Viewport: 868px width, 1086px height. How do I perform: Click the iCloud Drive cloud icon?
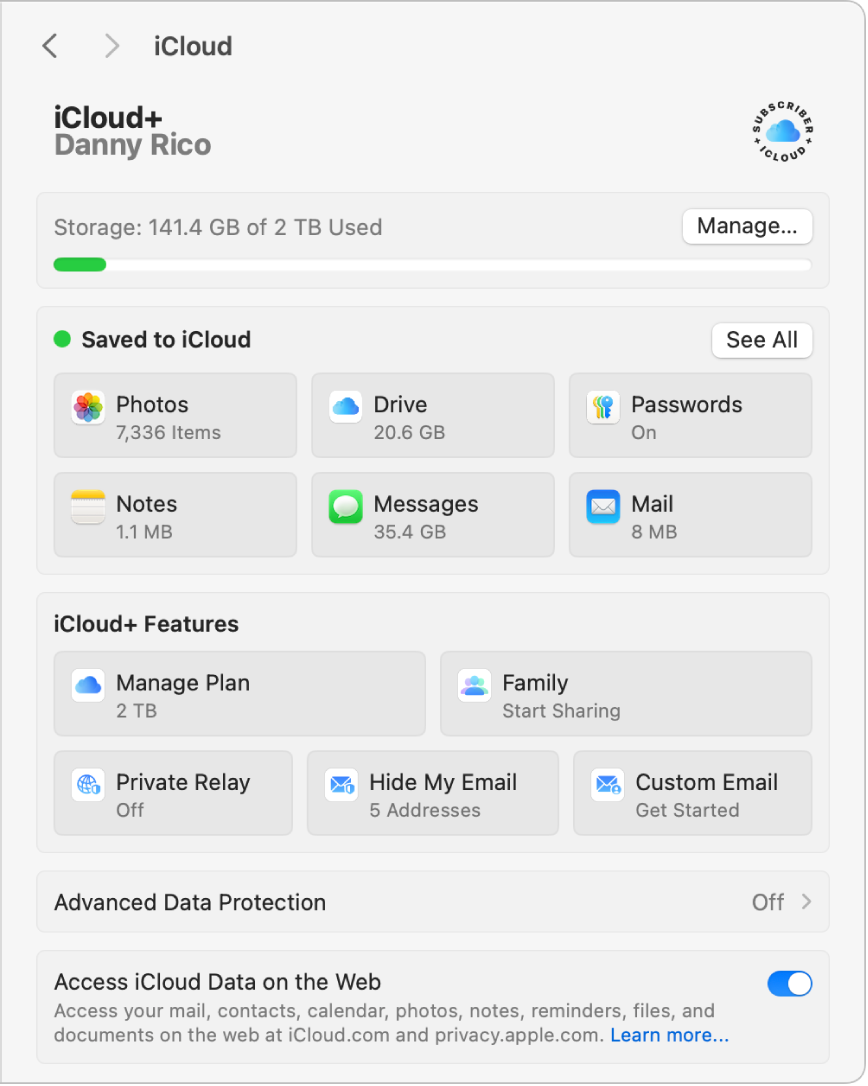pos(345,407)
